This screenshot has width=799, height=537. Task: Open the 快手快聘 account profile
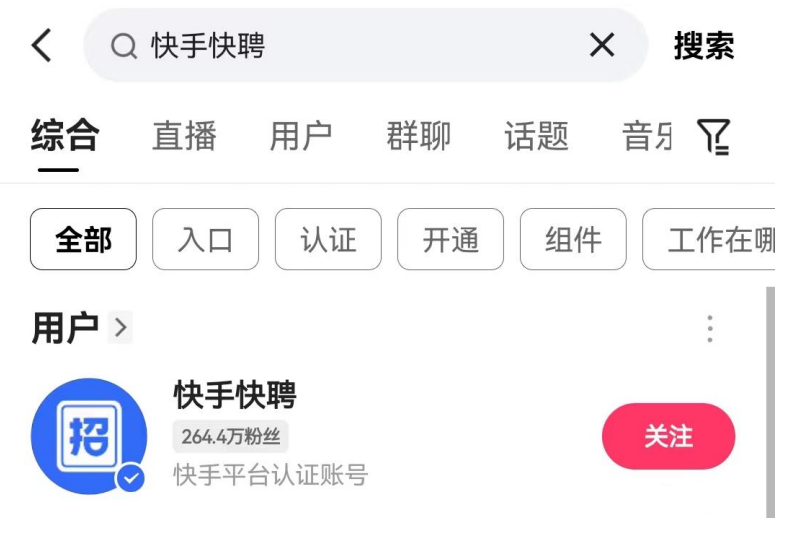(x=235, y=396)
